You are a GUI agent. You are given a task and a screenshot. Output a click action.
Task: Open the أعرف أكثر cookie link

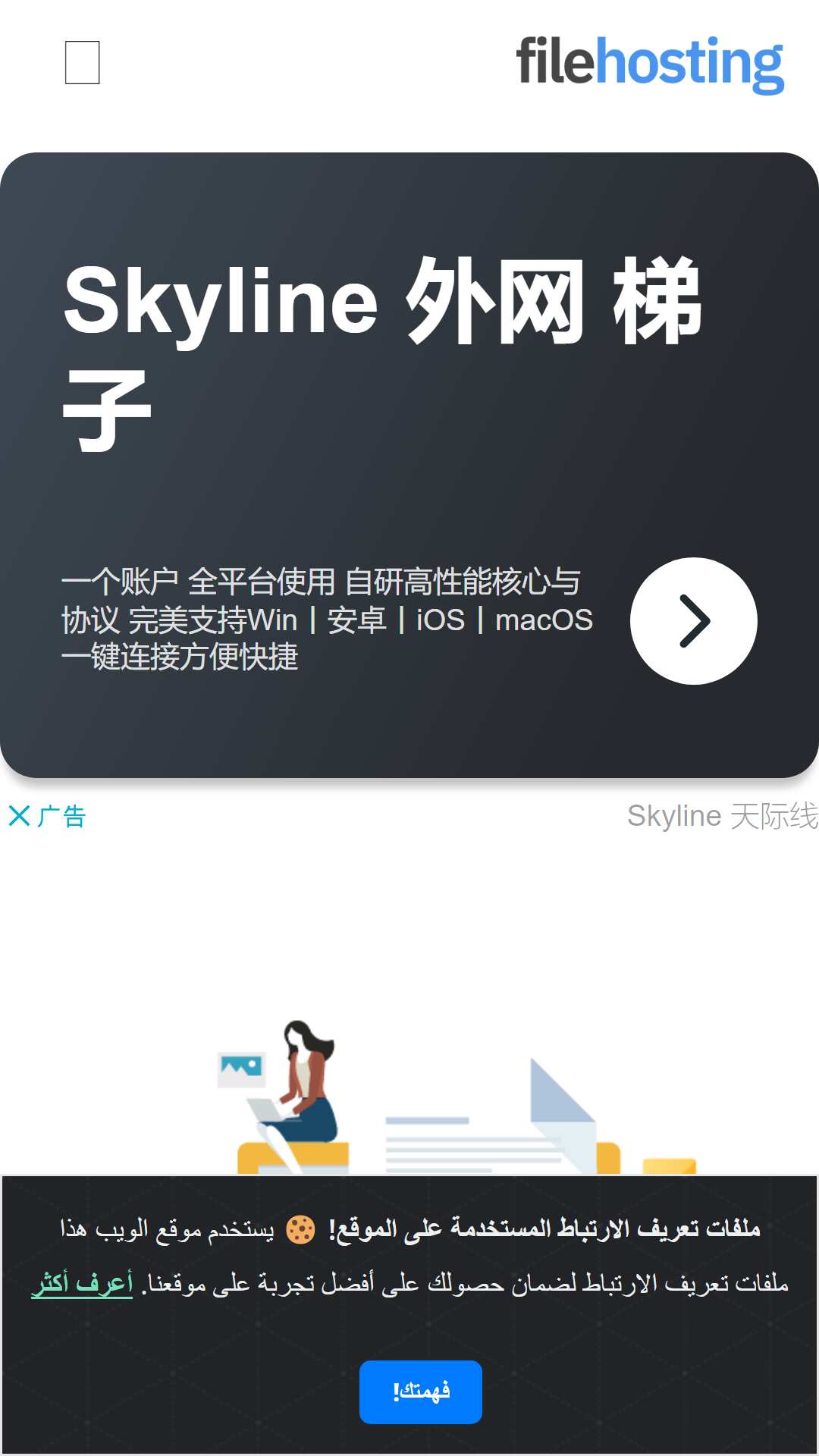coord(82,1283)
